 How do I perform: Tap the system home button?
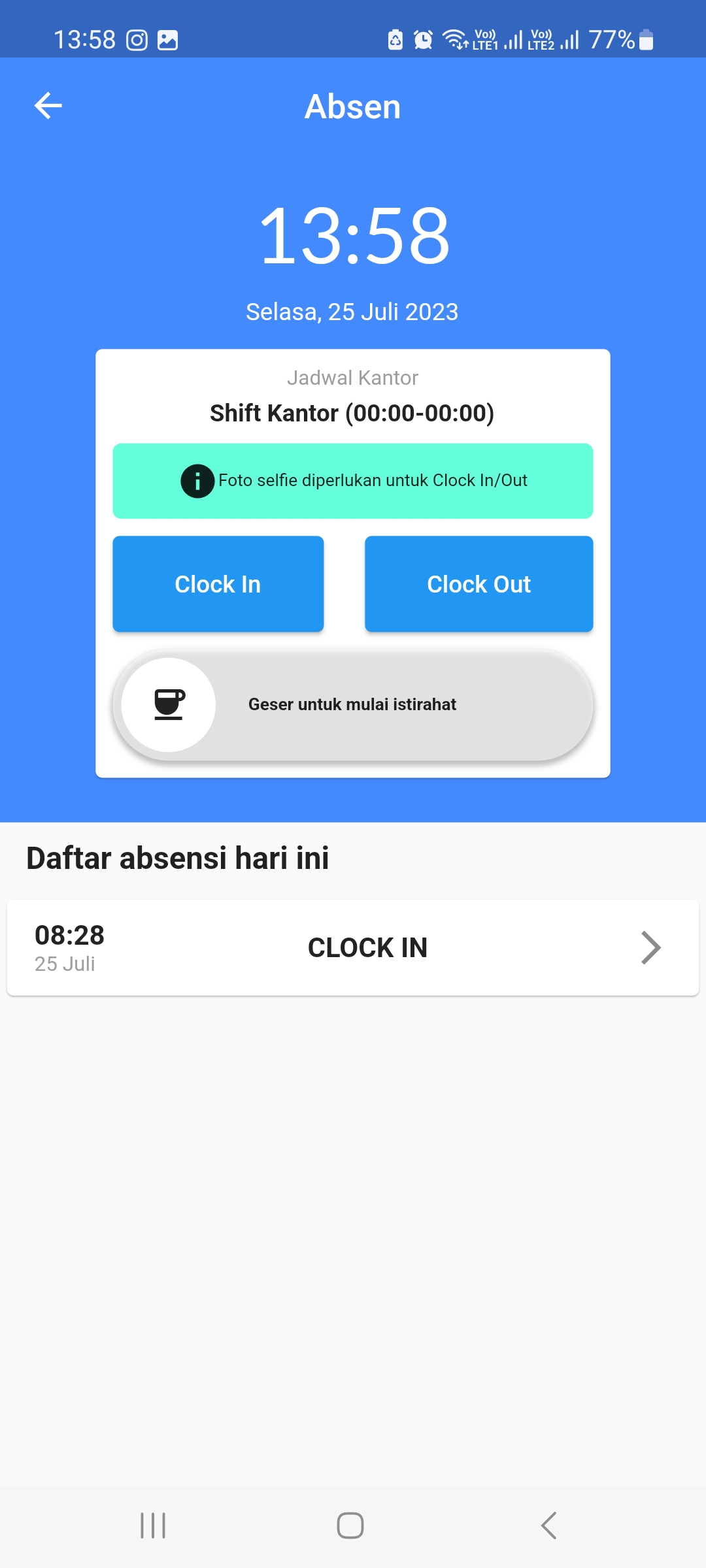(x=350, y=1526)
